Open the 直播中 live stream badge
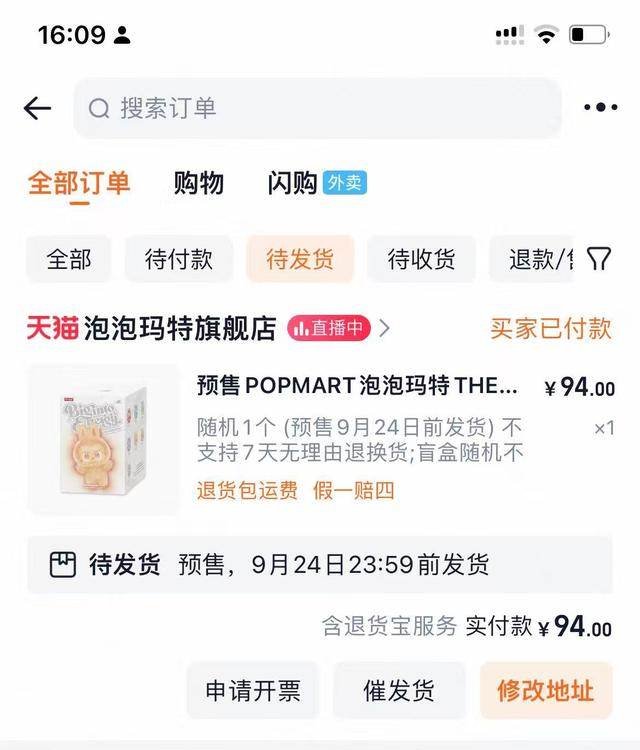 pyautogui.click(x=329, y=328)
